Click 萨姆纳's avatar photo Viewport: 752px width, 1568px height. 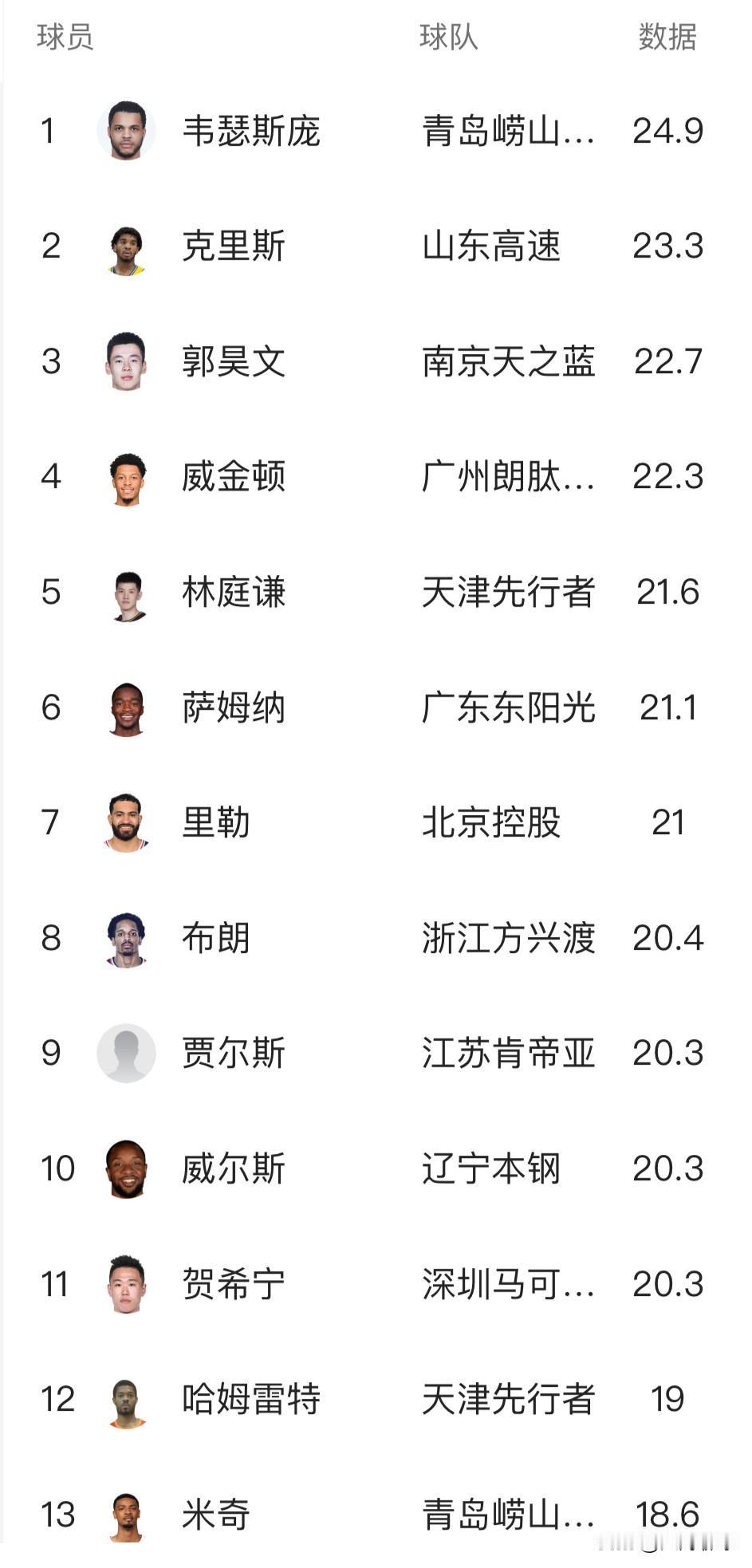pyautogui.click(x=126, y=709)
